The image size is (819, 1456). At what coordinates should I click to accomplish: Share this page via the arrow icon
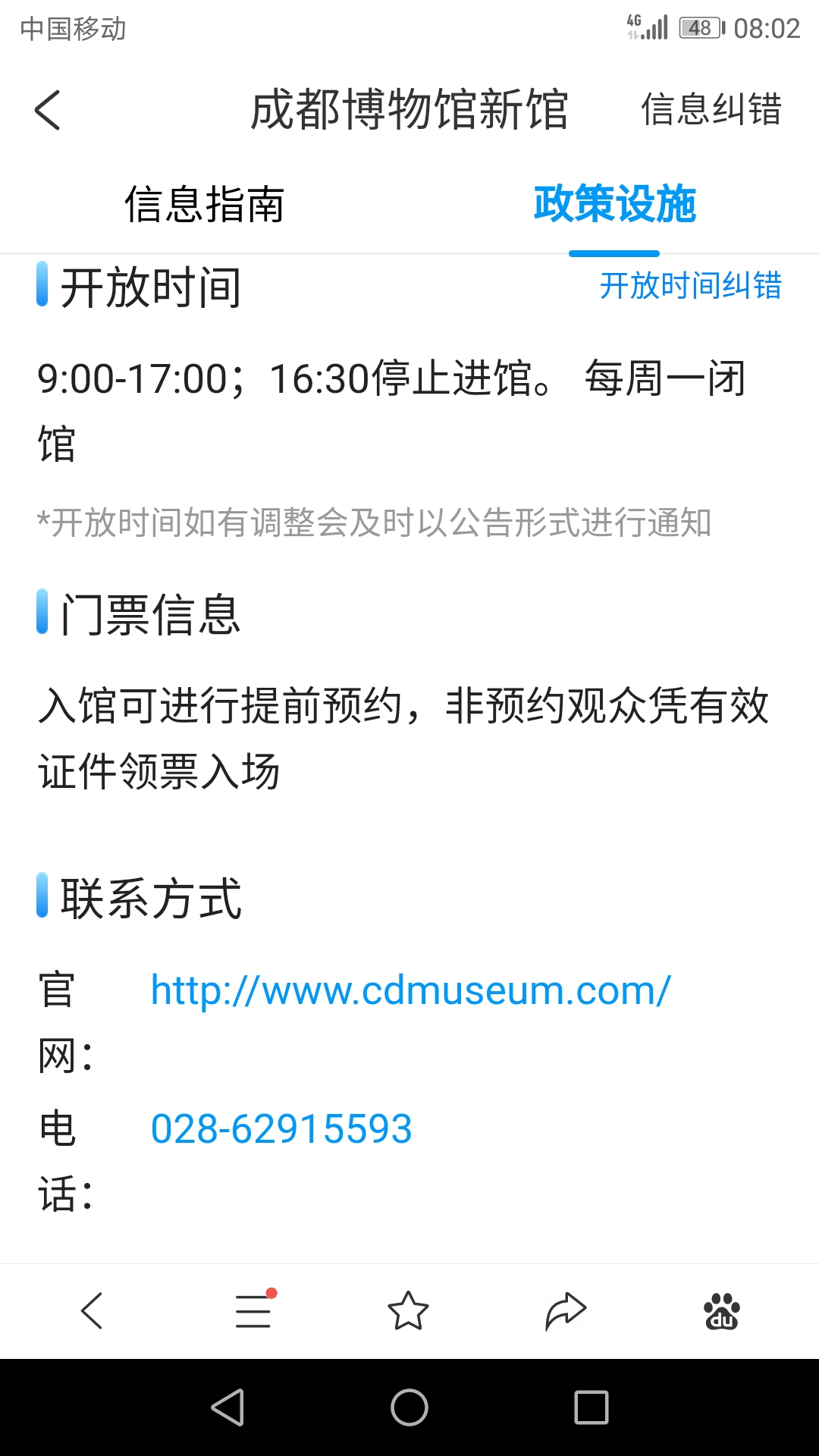tap(566, 1310)
